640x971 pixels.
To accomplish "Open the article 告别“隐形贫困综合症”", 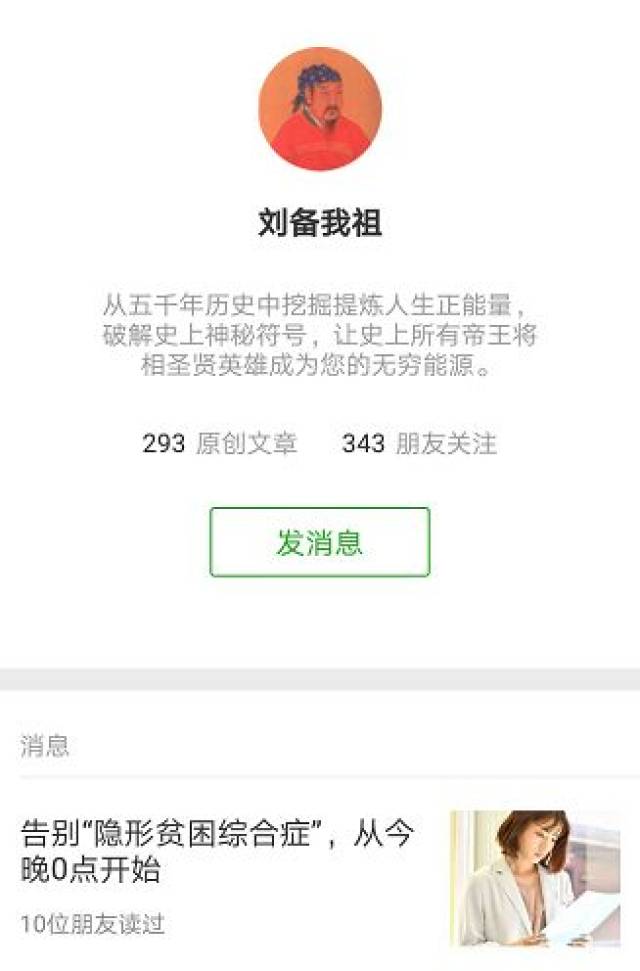I will [x=217, y=850].
